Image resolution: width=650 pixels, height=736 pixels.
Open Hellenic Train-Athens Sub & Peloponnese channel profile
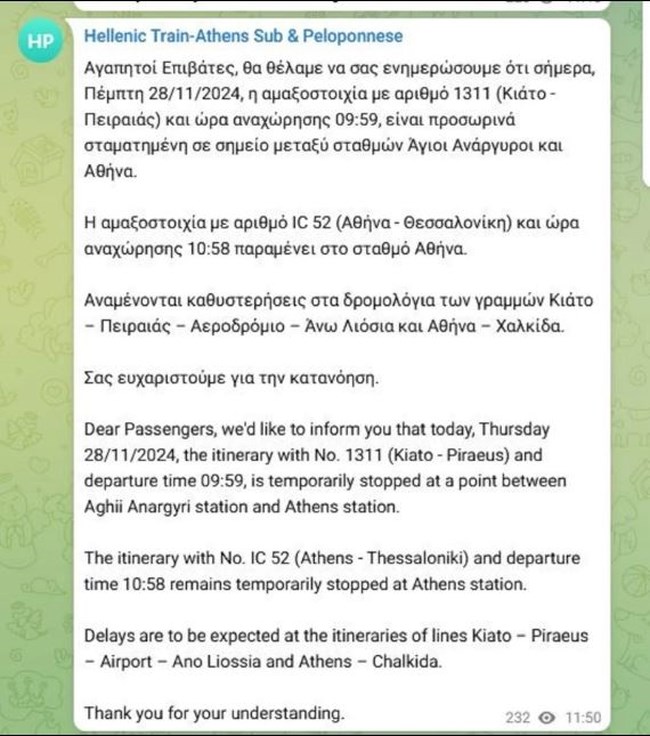pyautogui.click(x=243, y=37)
